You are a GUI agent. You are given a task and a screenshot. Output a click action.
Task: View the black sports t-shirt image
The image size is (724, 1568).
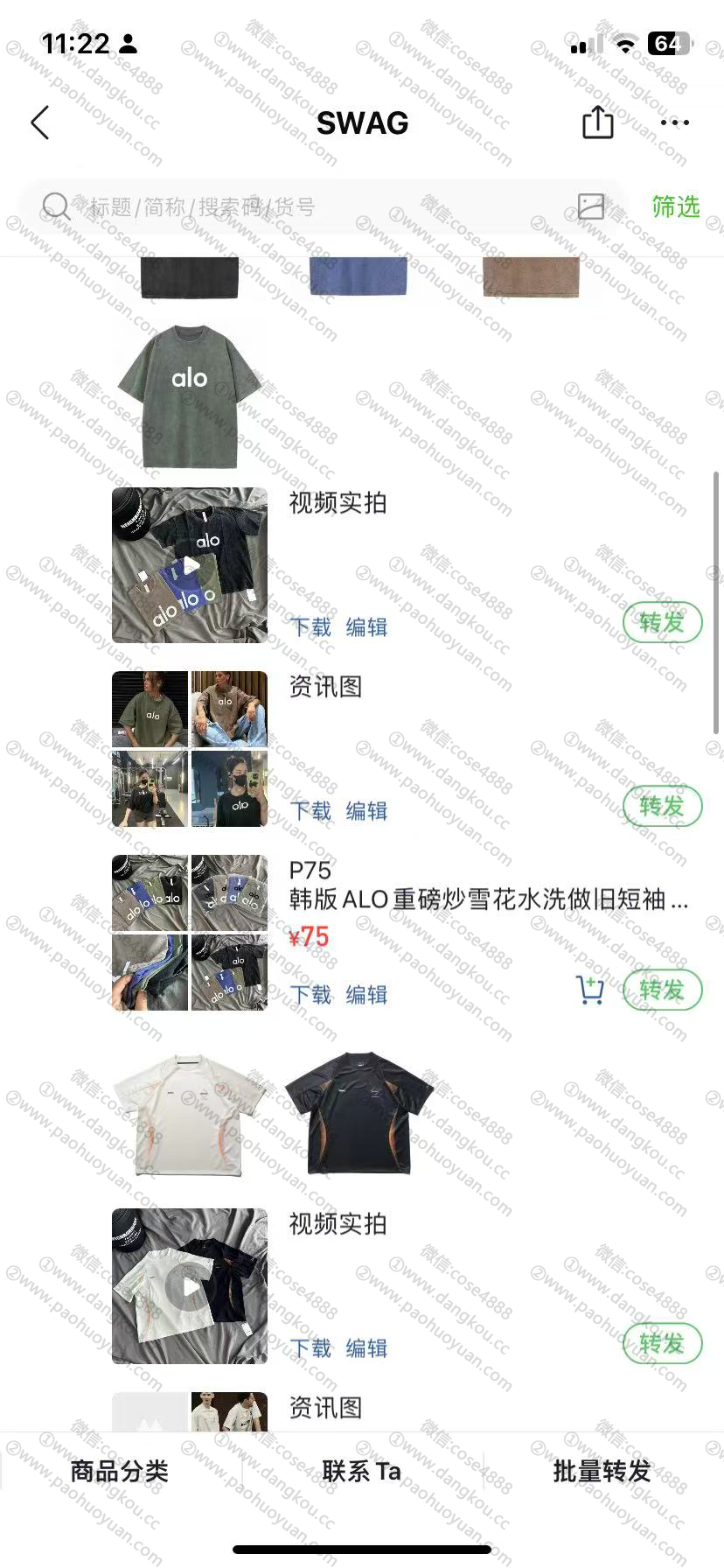tap(359, 1113)
